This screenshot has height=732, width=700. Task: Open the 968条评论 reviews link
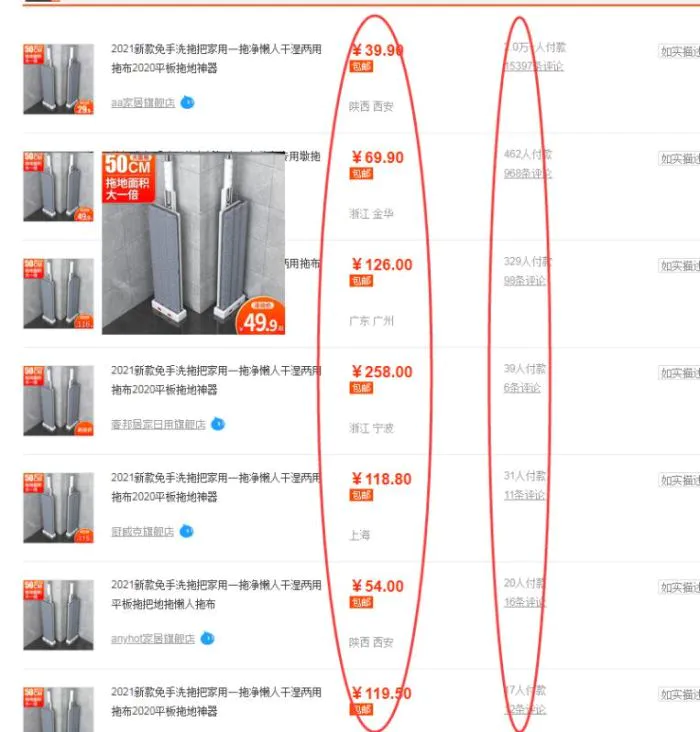click(x=527, y=173)
